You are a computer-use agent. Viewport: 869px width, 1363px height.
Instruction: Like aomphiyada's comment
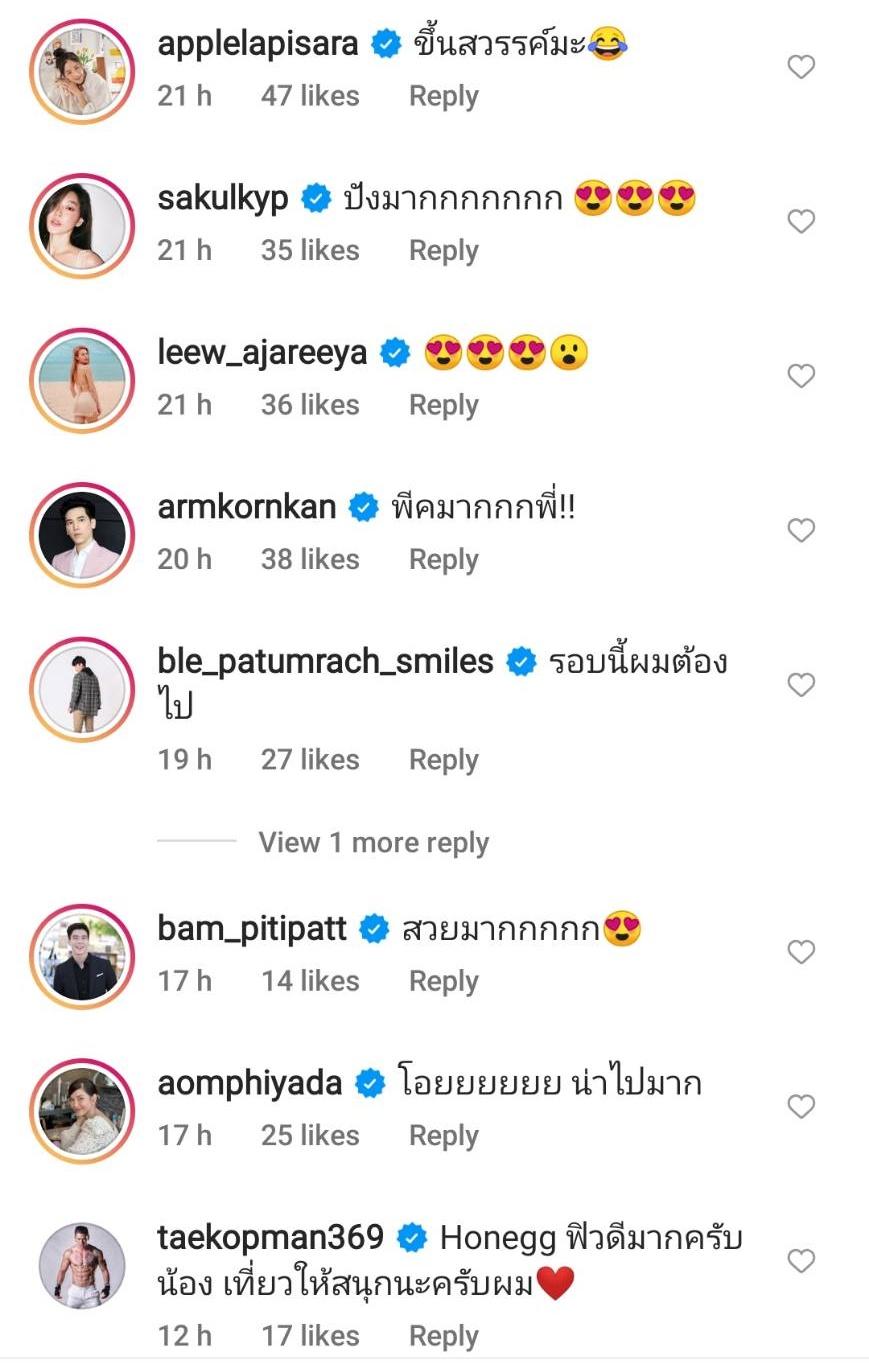801,1106
